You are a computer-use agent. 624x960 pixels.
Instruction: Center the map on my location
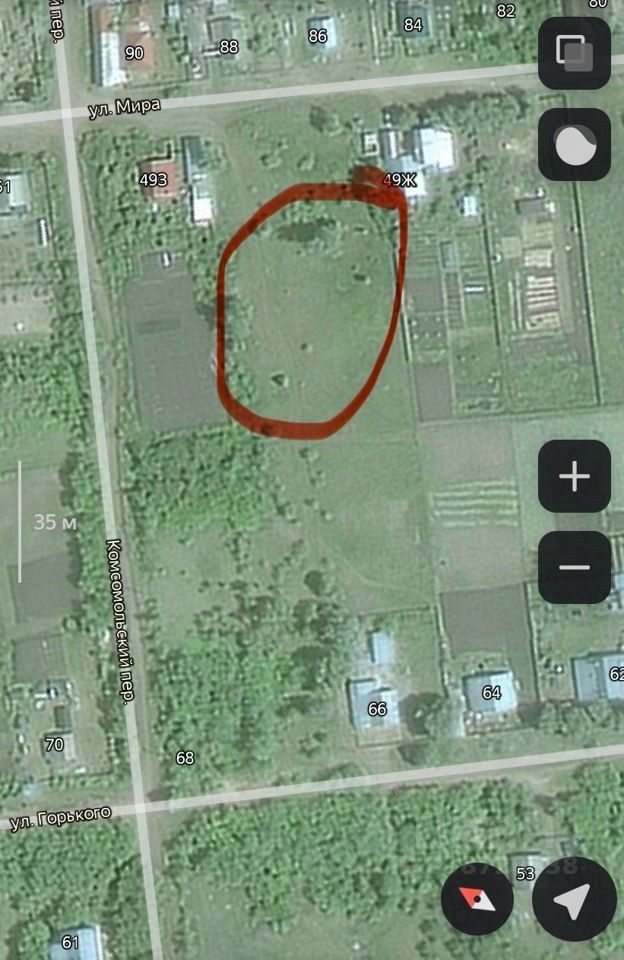pos(573,900)
